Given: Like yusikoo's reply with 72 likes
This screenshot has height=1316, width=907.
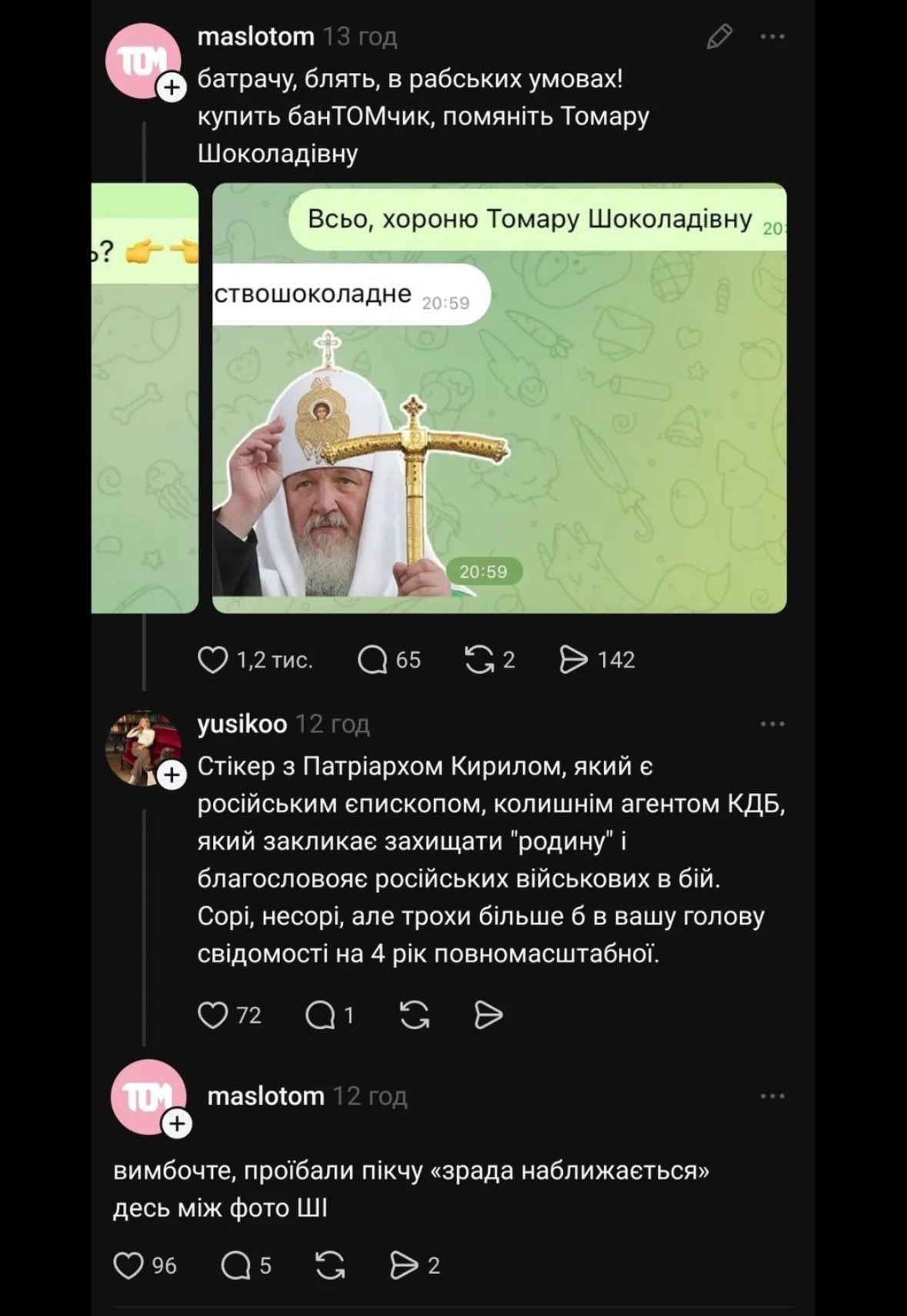Looking at the screenshot, I should click(213, 1015).
